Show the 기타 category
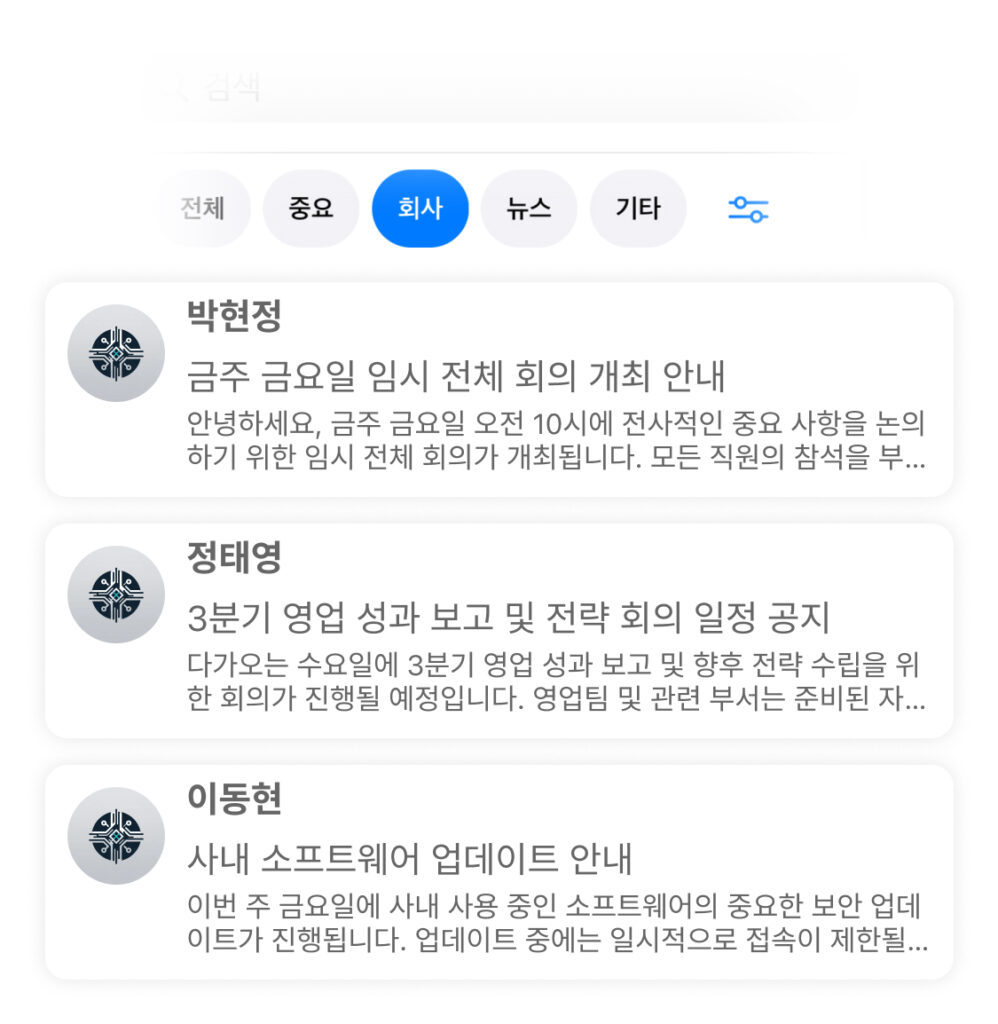The width and height of the screenshot is (998, 1024). click(637, 209)
